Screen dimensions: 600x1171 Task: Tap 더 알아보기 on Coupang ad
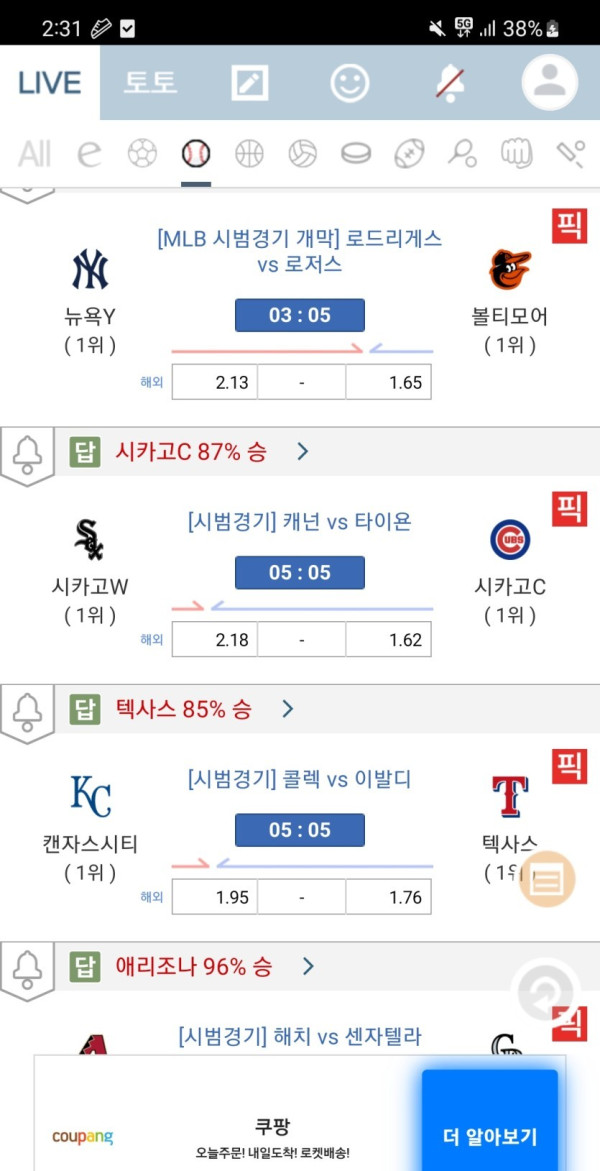click(x=489, y=1136)
